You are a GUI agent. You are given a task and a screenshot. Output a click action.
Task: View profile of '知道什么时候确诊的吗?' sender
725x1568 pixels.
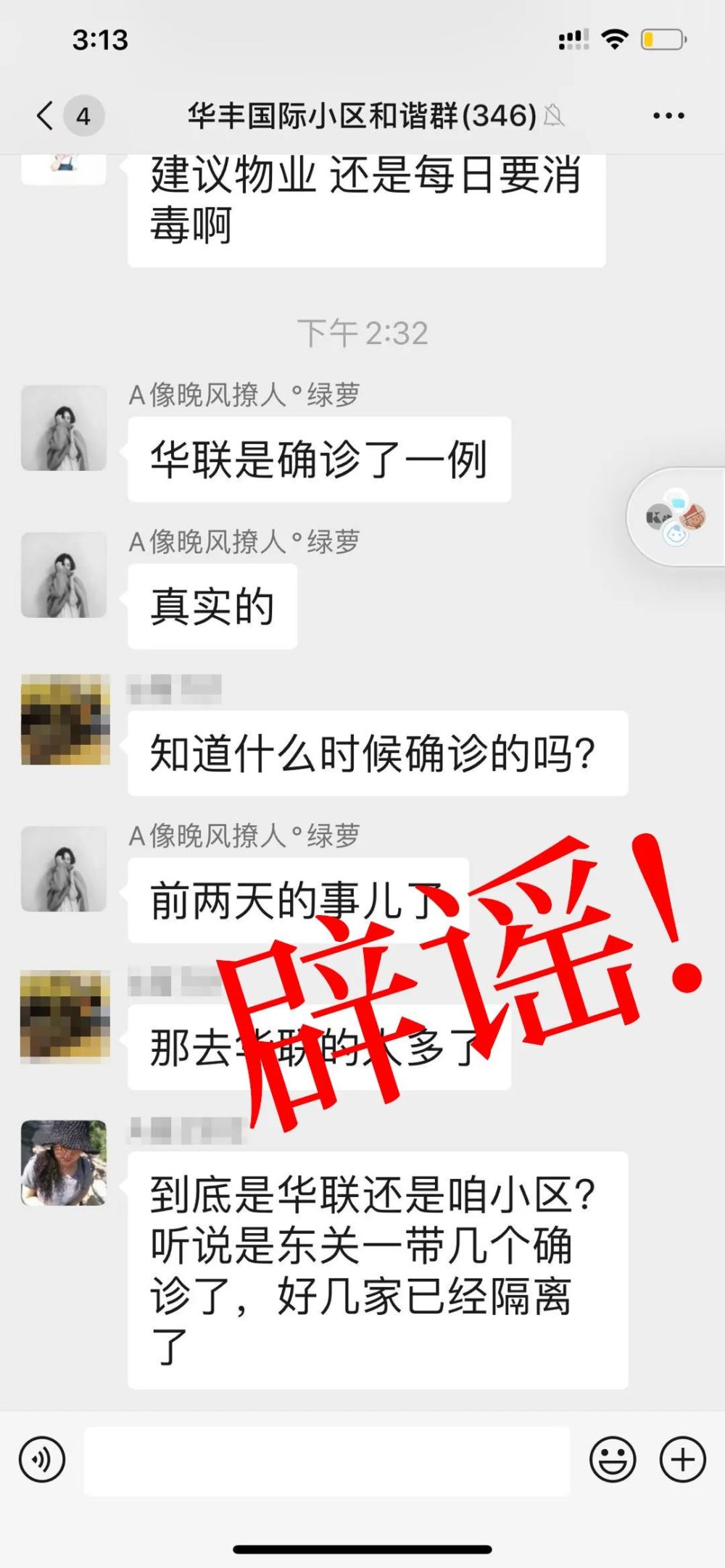pos(65,720)
